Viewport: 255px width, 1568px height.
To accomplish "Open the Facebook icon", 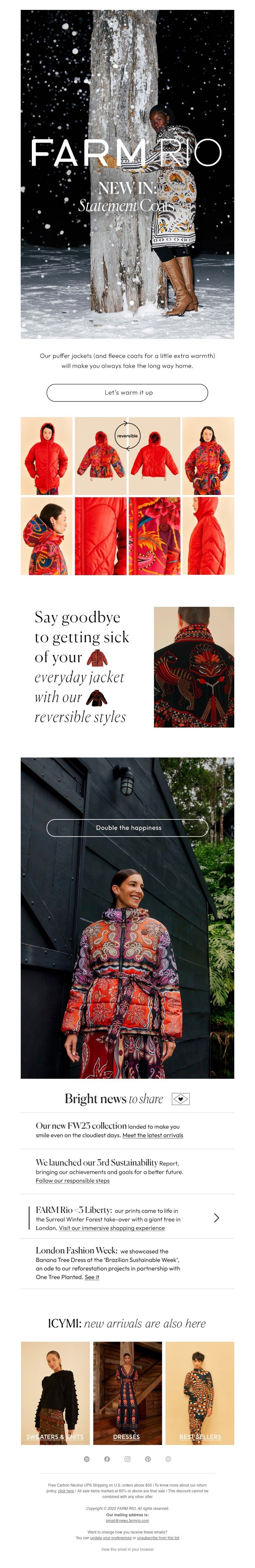I will click(107, 1459).
